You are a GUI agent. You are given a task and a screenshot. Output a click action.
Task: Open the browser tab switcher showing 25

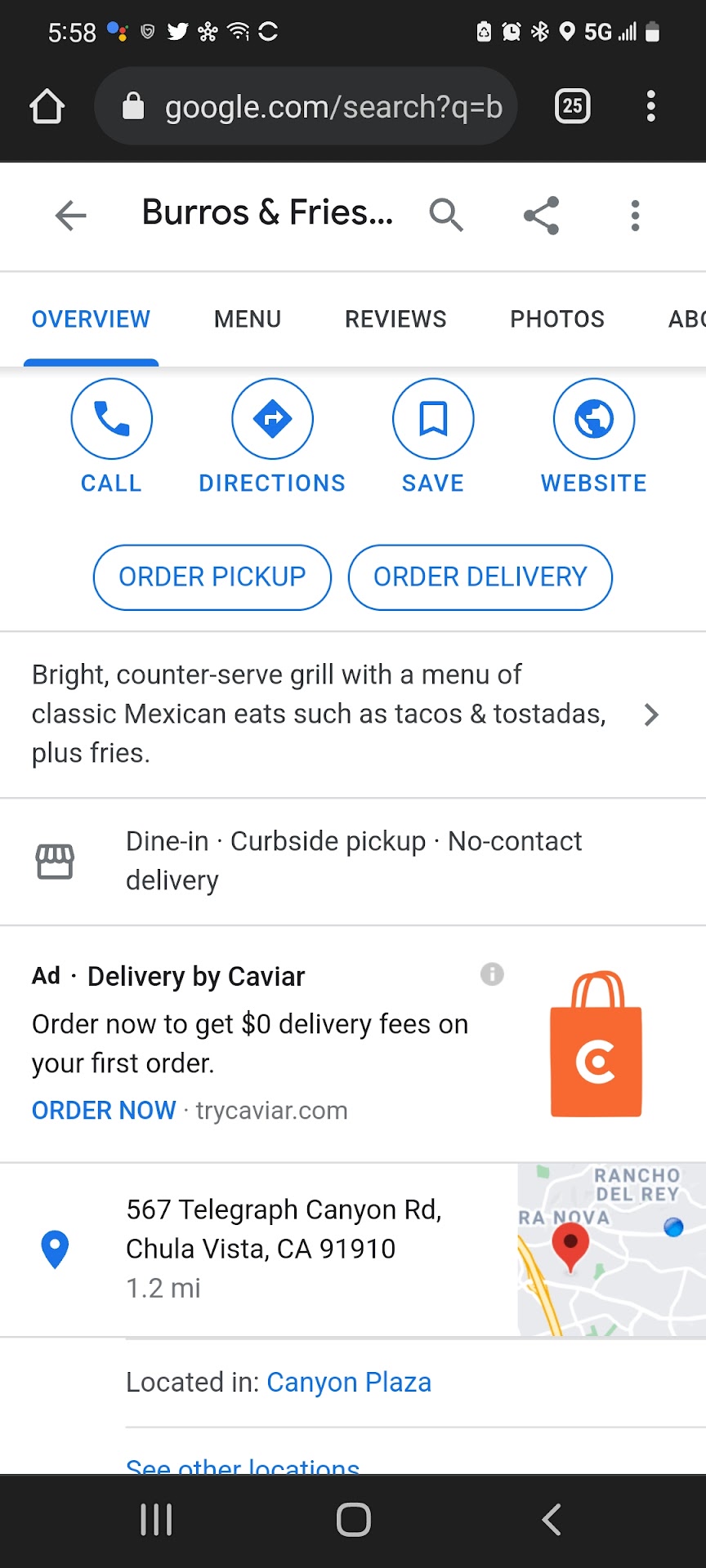(x=572, y=106)
